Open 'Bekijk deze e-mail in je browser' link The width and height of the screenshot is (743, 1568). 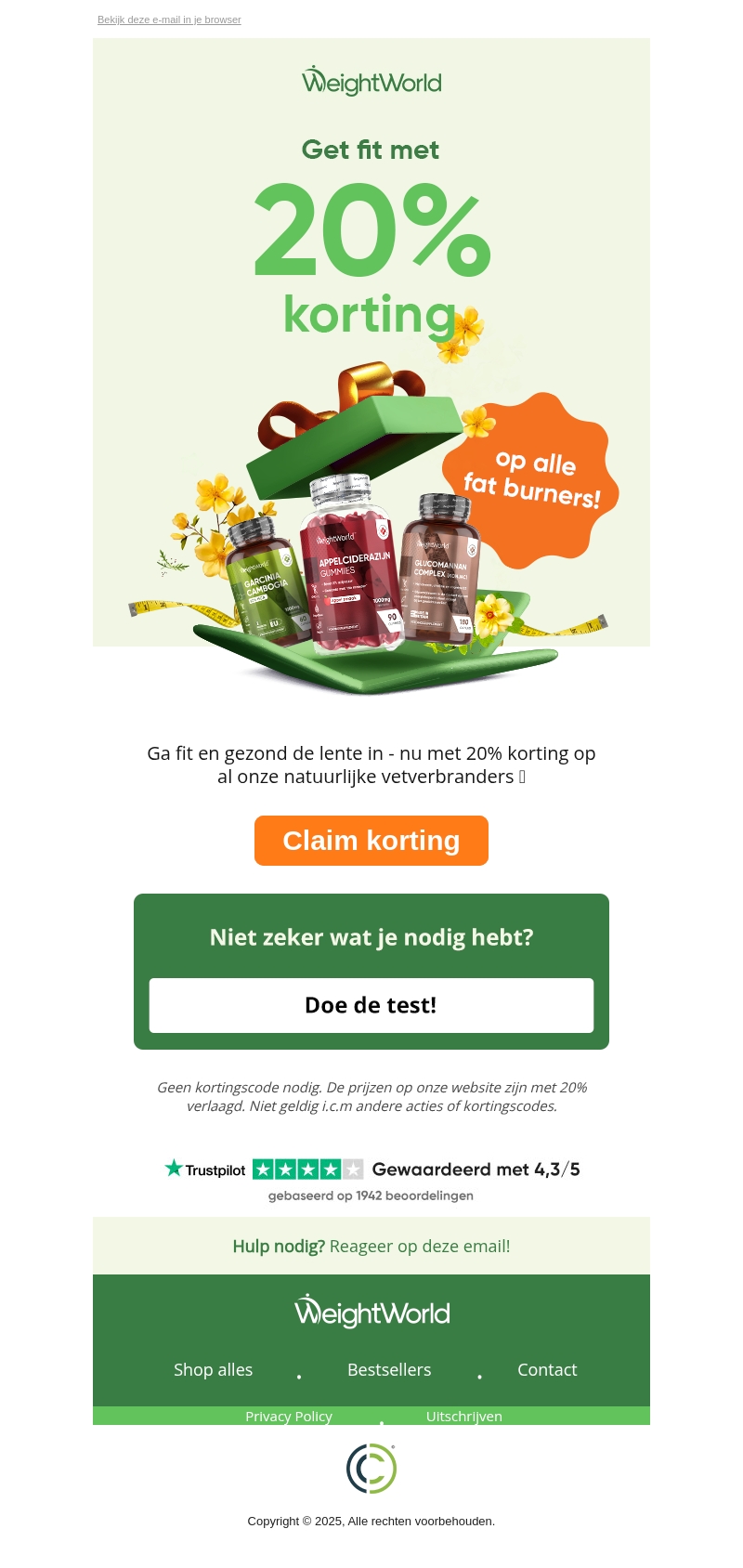pyautogui.click(x=169, y=20)
